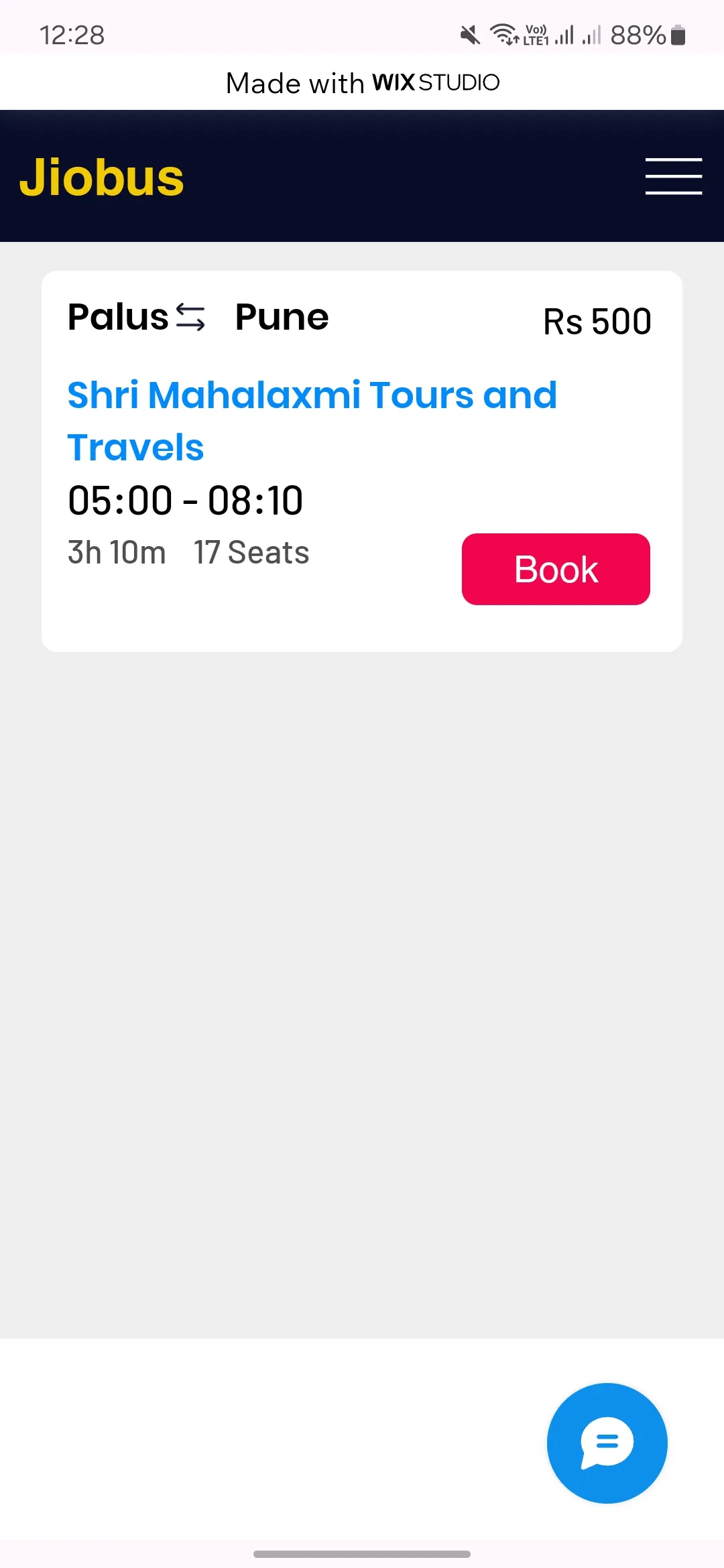
Task: Click the Book button for the Palus-Pune bus
Action: (555, 569)
